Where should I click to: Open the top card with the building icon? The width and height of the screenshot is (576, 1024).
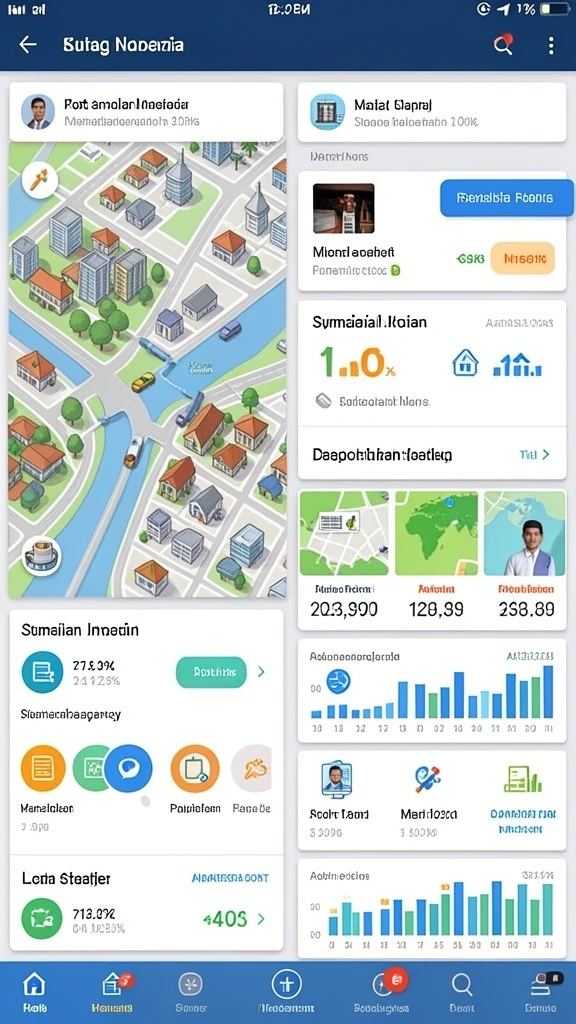click(432, 112)
